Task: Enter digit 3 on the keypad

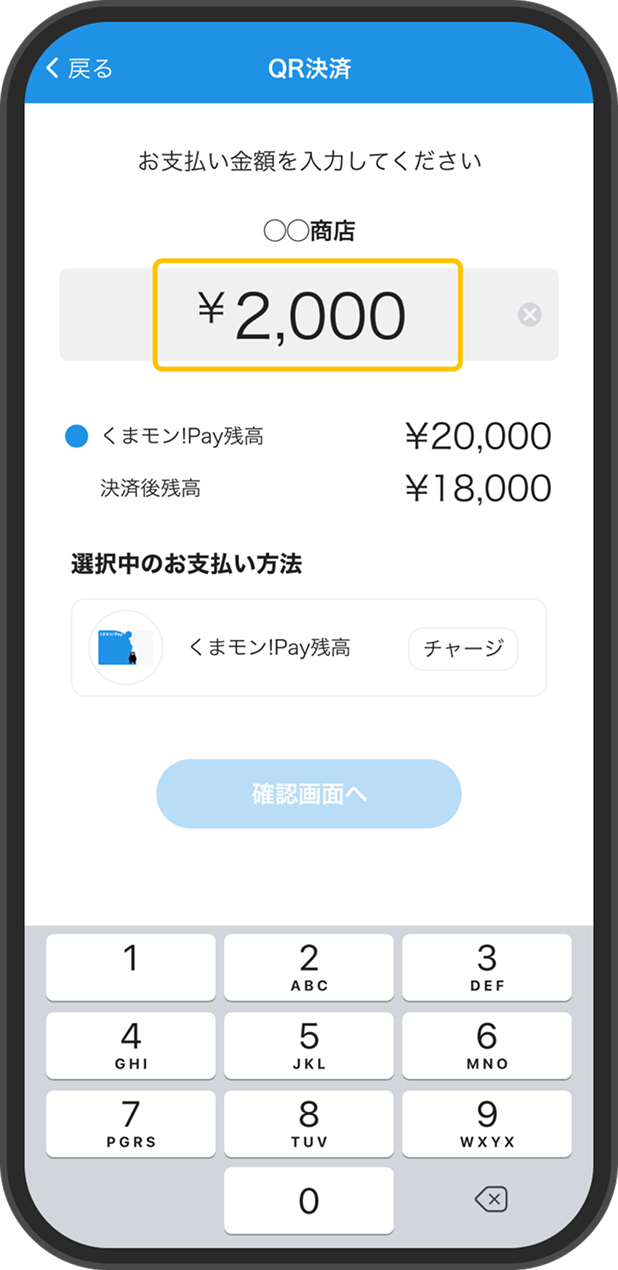Action: coord(486,967)
